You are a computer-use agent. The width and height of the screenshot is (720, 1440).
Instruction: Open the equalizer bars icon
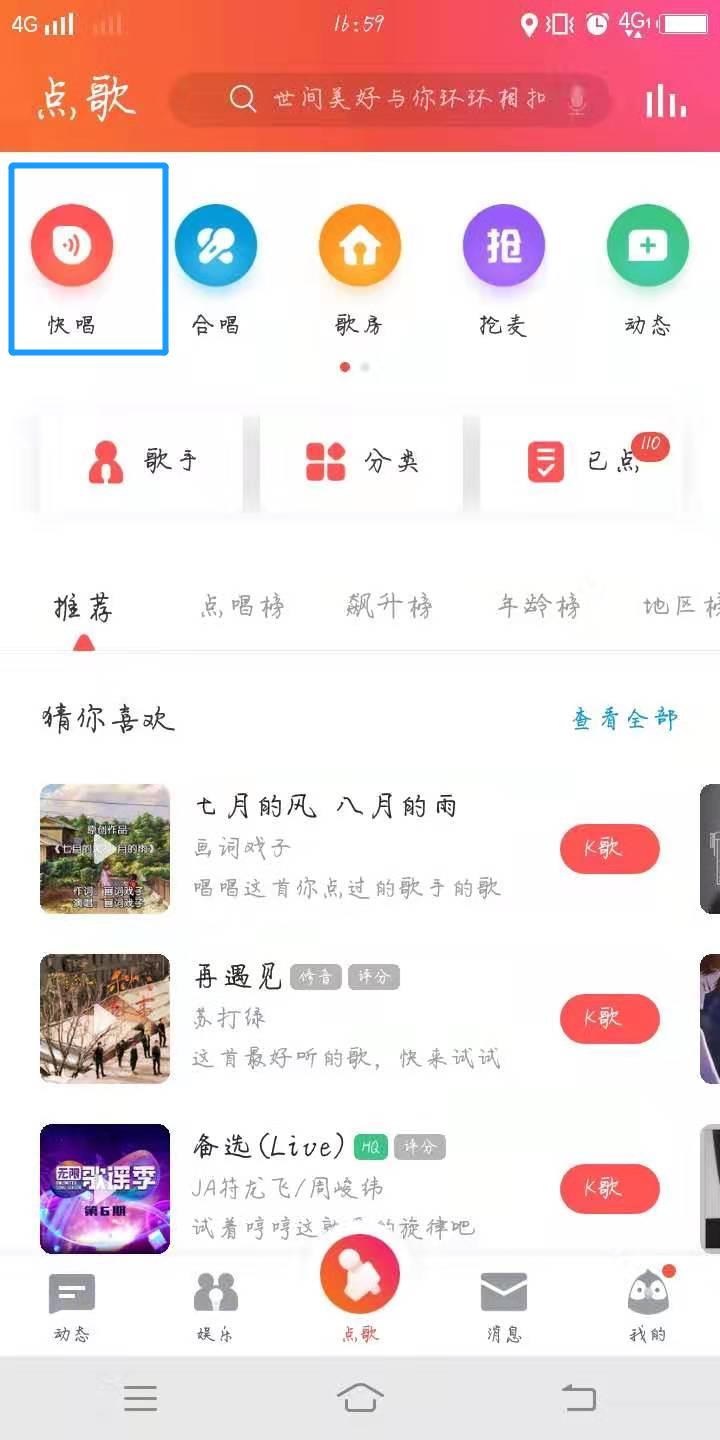[x=665, y=100]
